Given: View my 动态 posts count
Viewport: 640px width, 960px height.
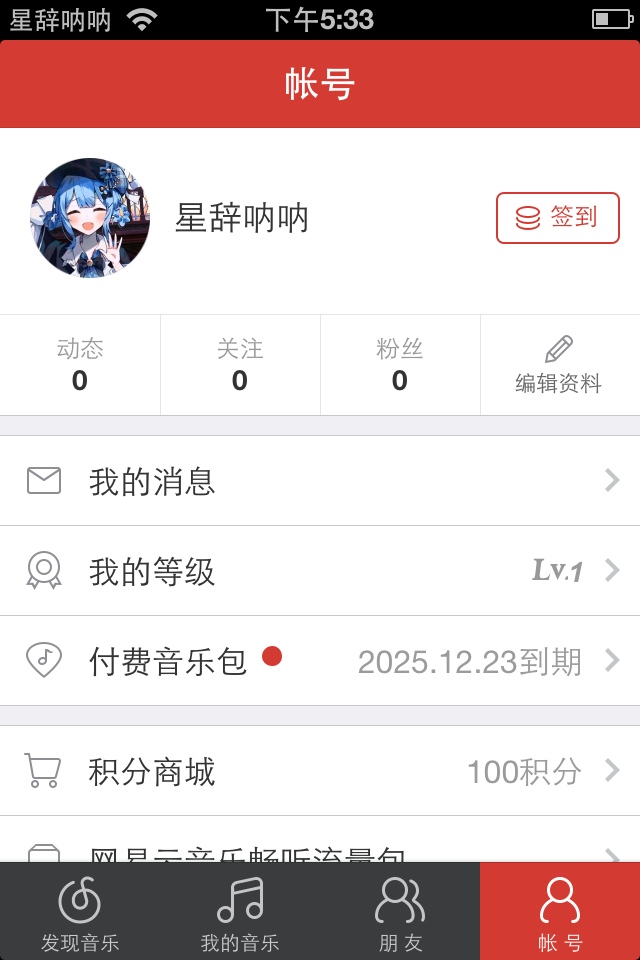Looking at the screenshot, I should point(80,365).
